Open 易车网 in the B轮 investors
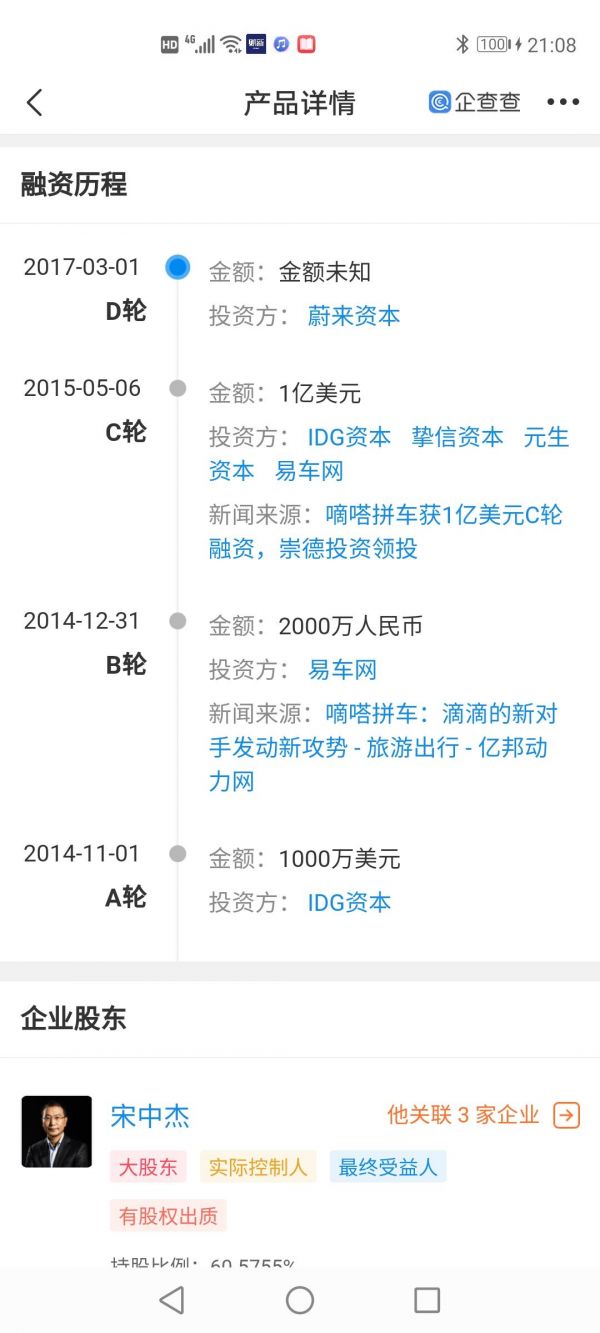This screenshot has height=1333, width=600. (x=342, y=670)
